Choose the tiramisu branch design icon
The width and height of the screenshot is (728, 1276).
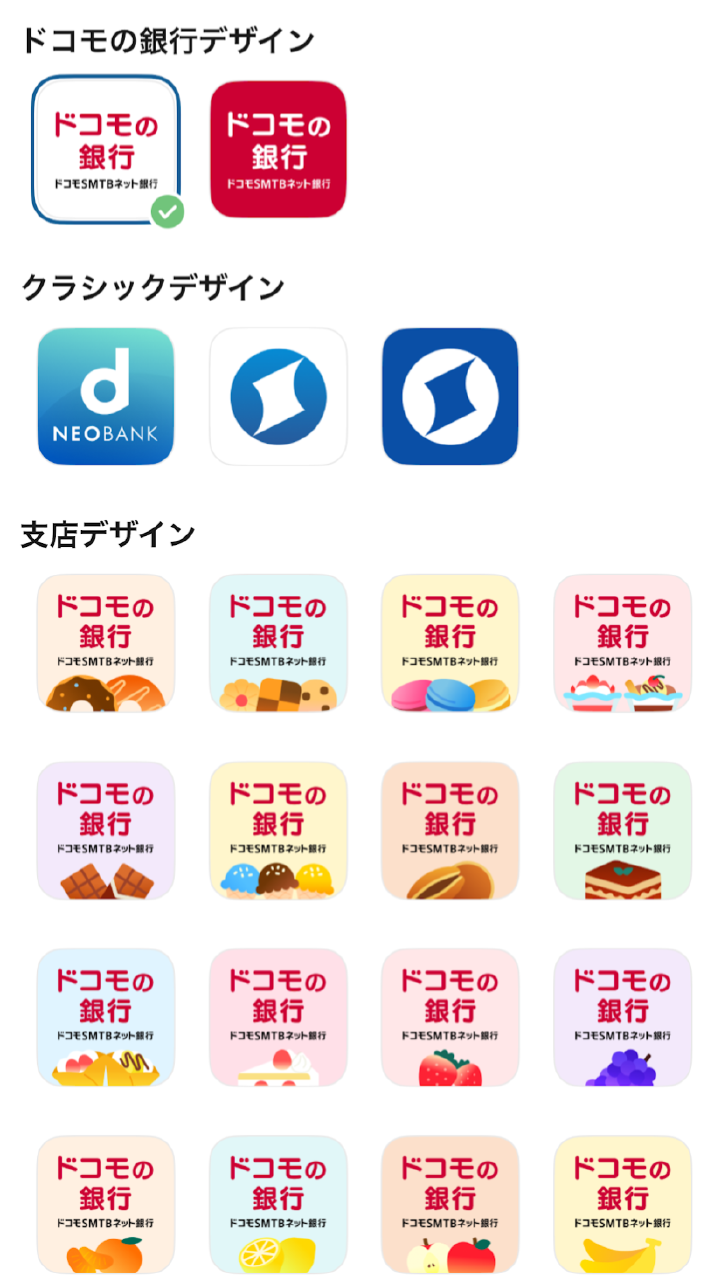[623, 830]
